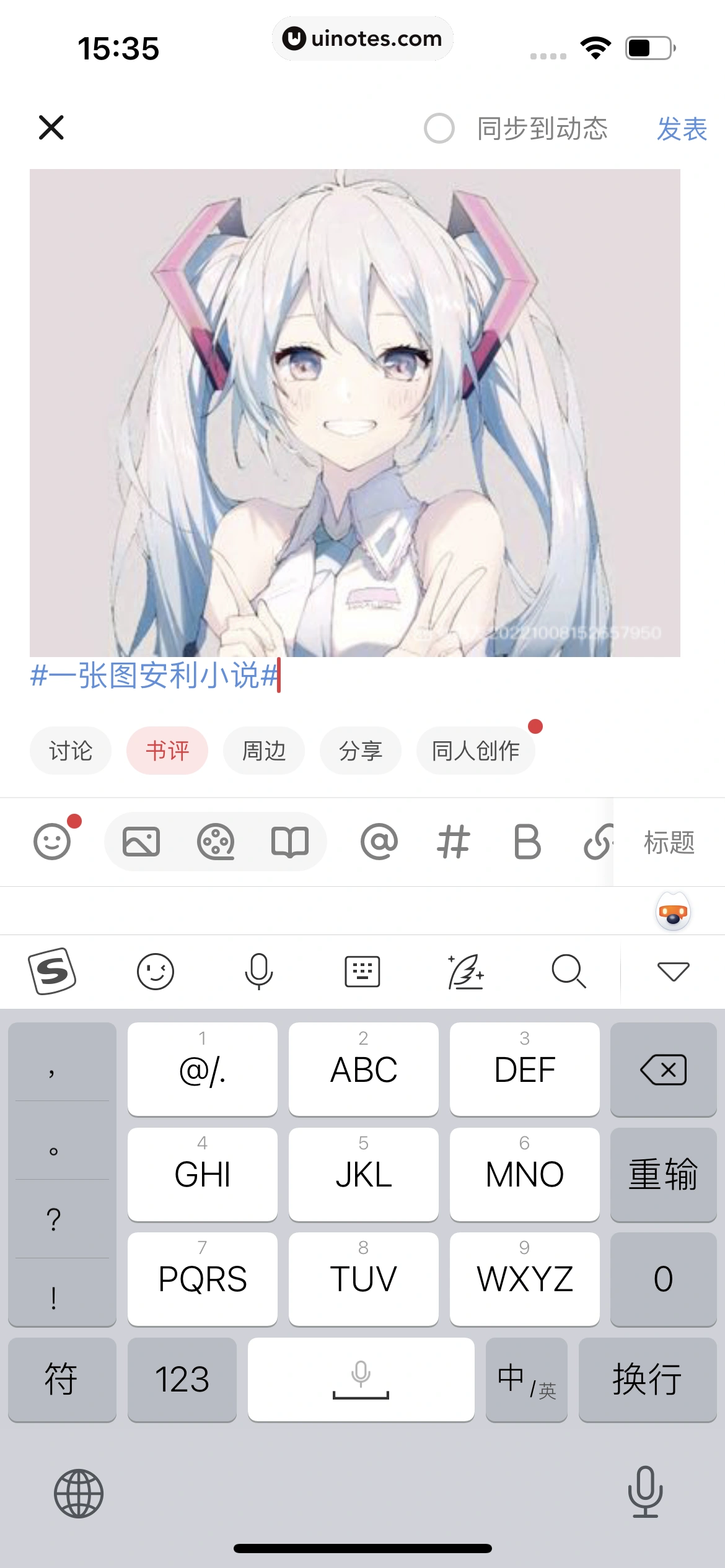Enable 同步到动态 sync option
The height and width of the screenshot is (1568, 725).
(440, 129)
